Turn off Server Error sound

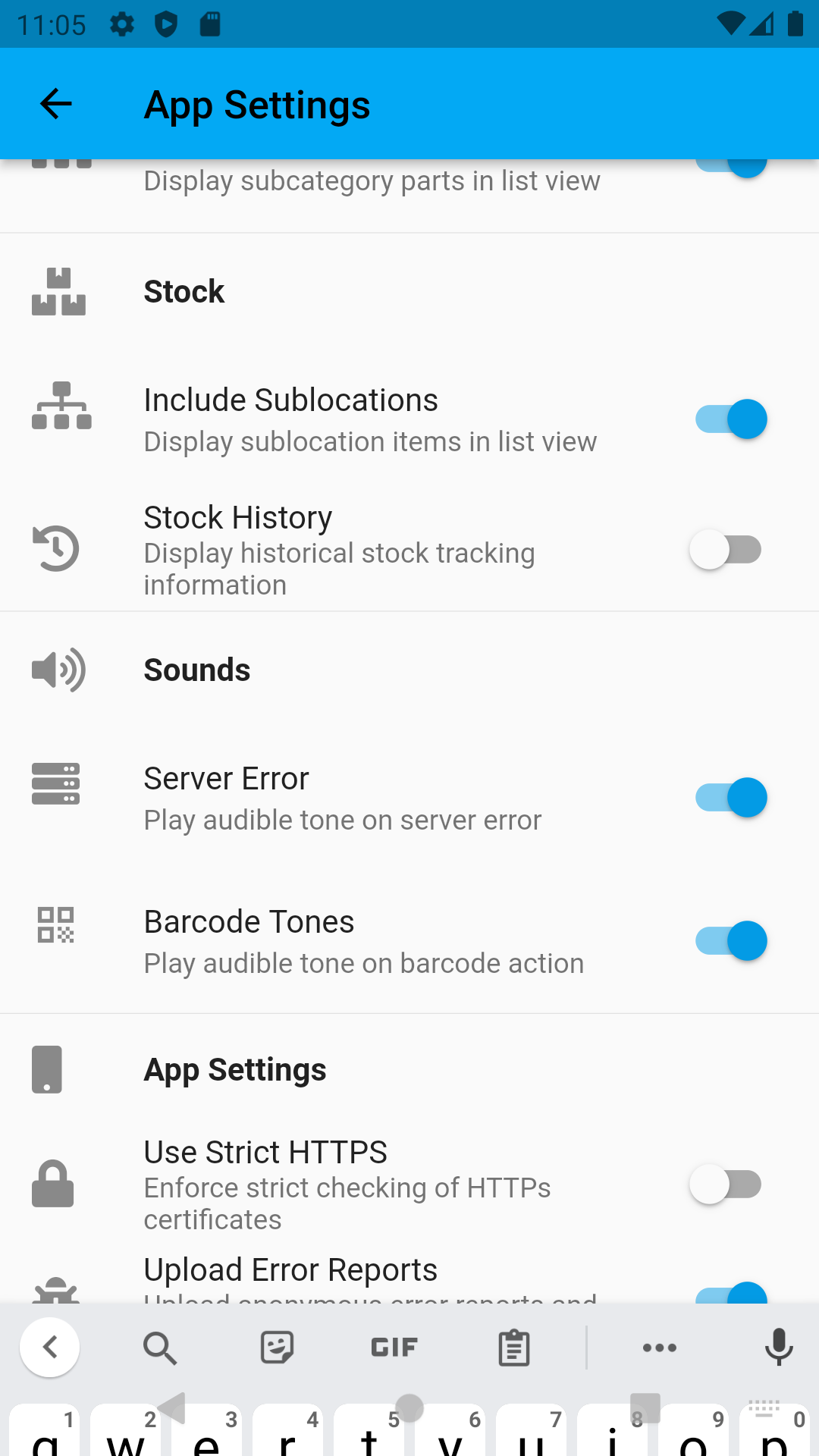730,798
